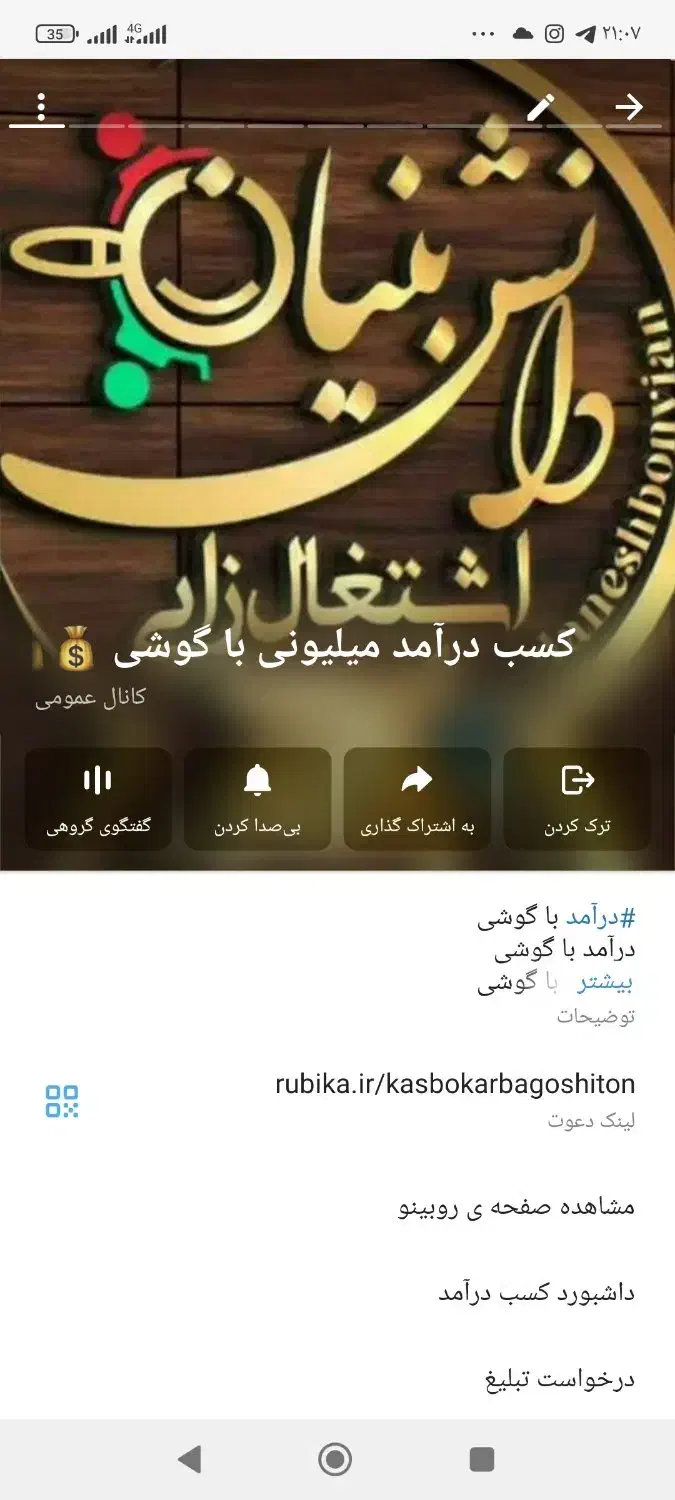Tap the rubika.ir/kasbokarbagoshiton invite link
The width and height of the screenshot is (675, 1500).
pyautogui.click(x=455, y=1085)
